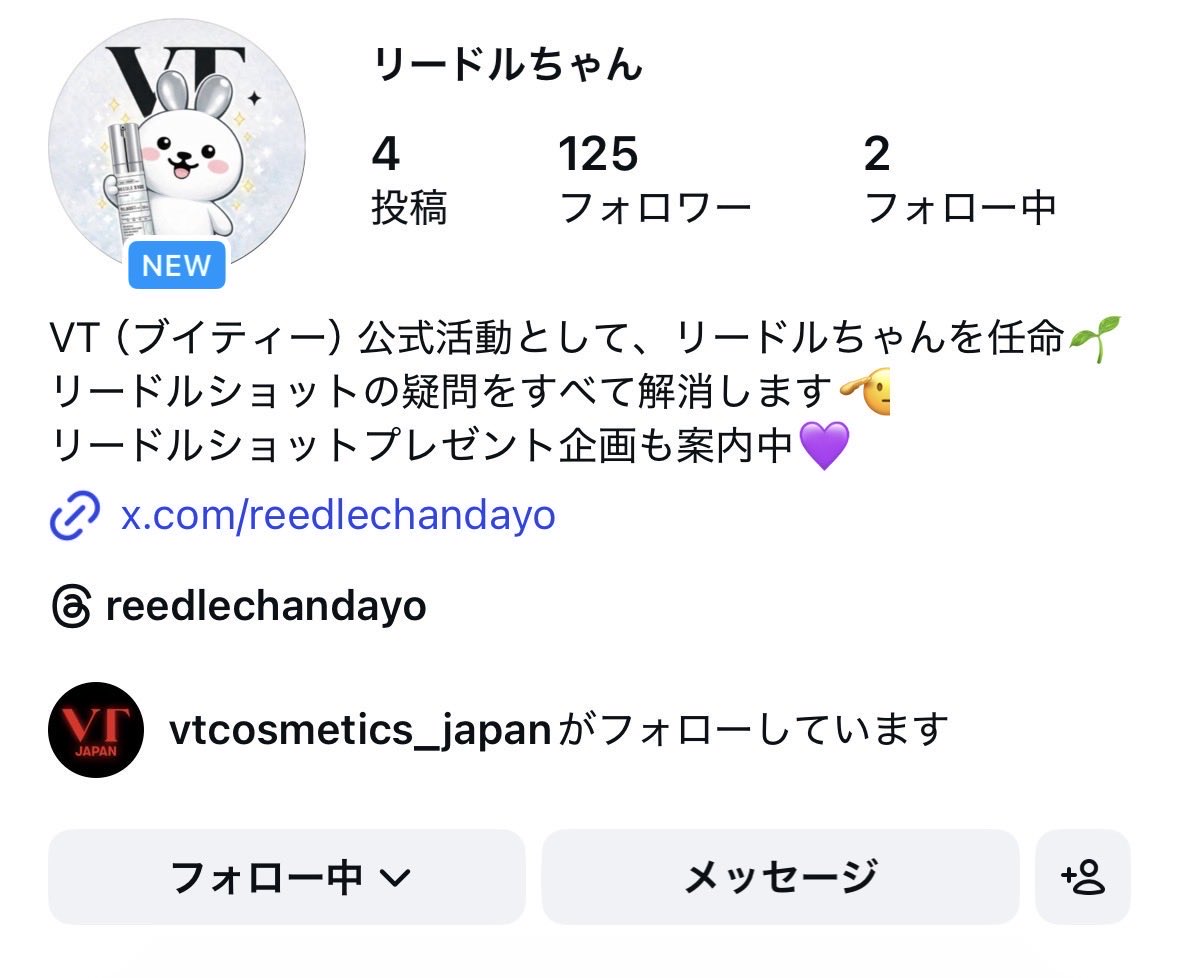Viewport: 1179px width, 978px height.
Task: View the 4 投稿 posts count
Action: click(x=408, y=181)
